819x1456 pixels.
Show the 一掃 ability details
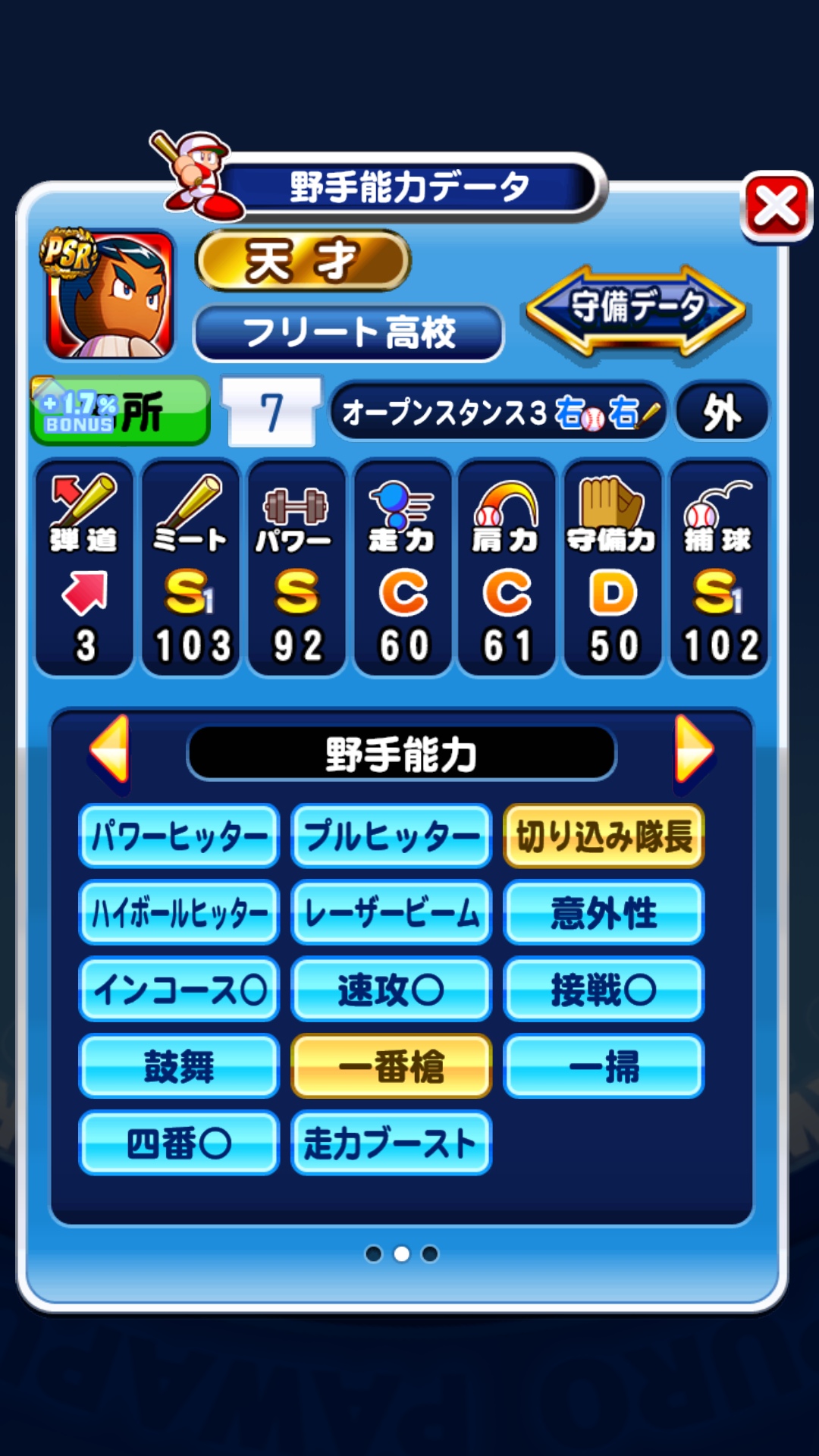point(604,1066)
